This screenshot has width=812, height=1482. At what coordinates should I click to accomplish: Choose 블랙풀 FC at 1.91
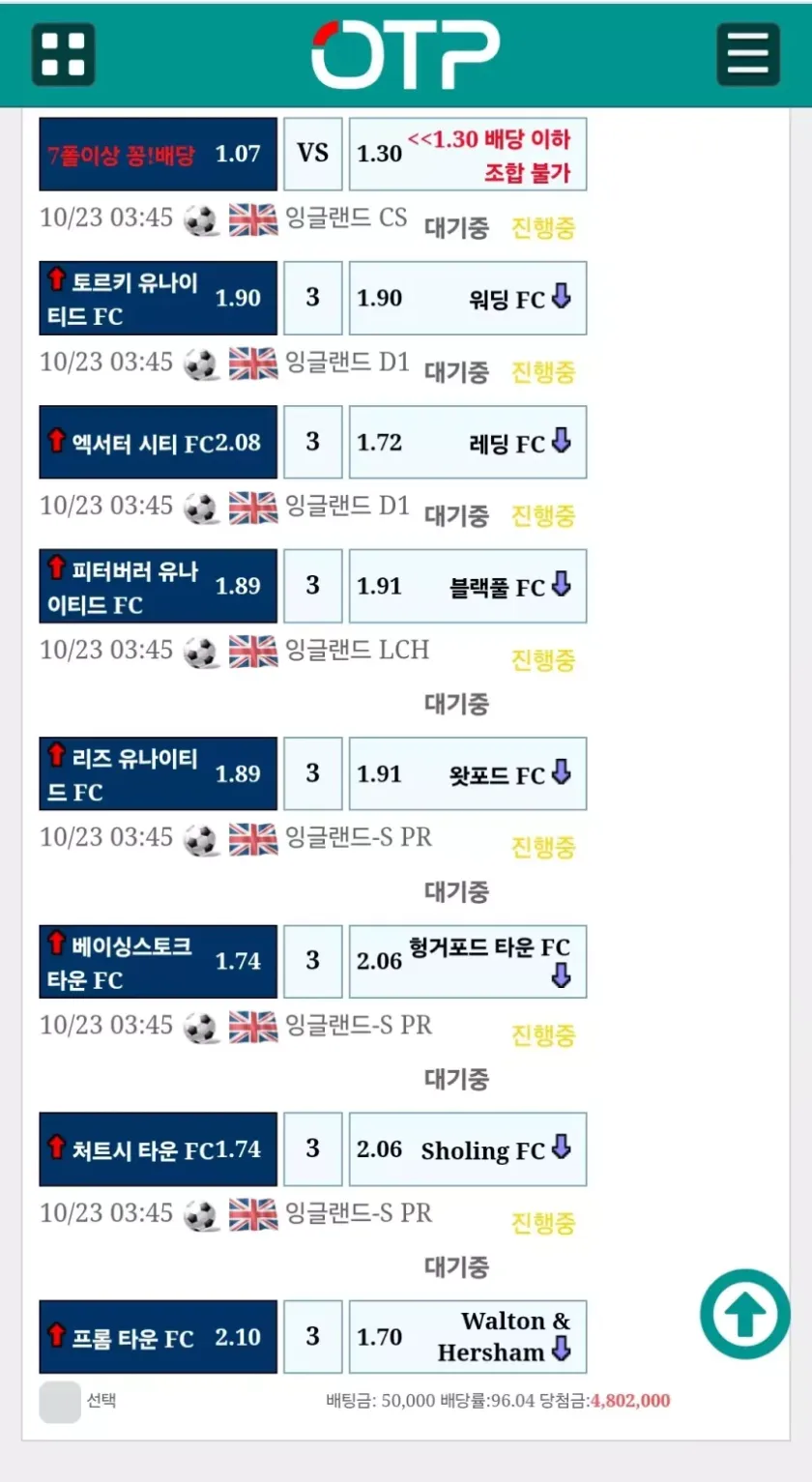[467, 586]
